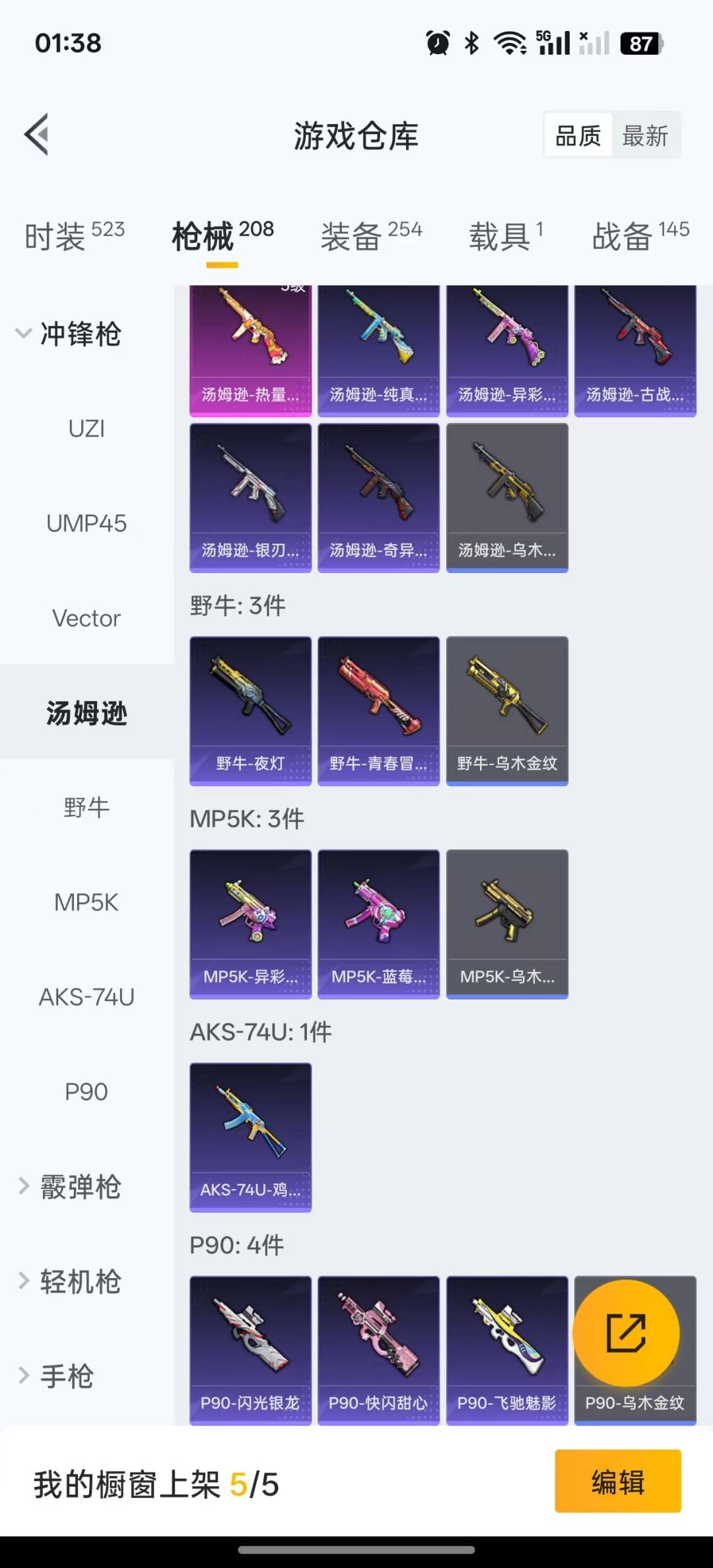Open the MP5K-蓝莓 skin tile
Viewport: 713px width, 1568px height.
[378, 924]
